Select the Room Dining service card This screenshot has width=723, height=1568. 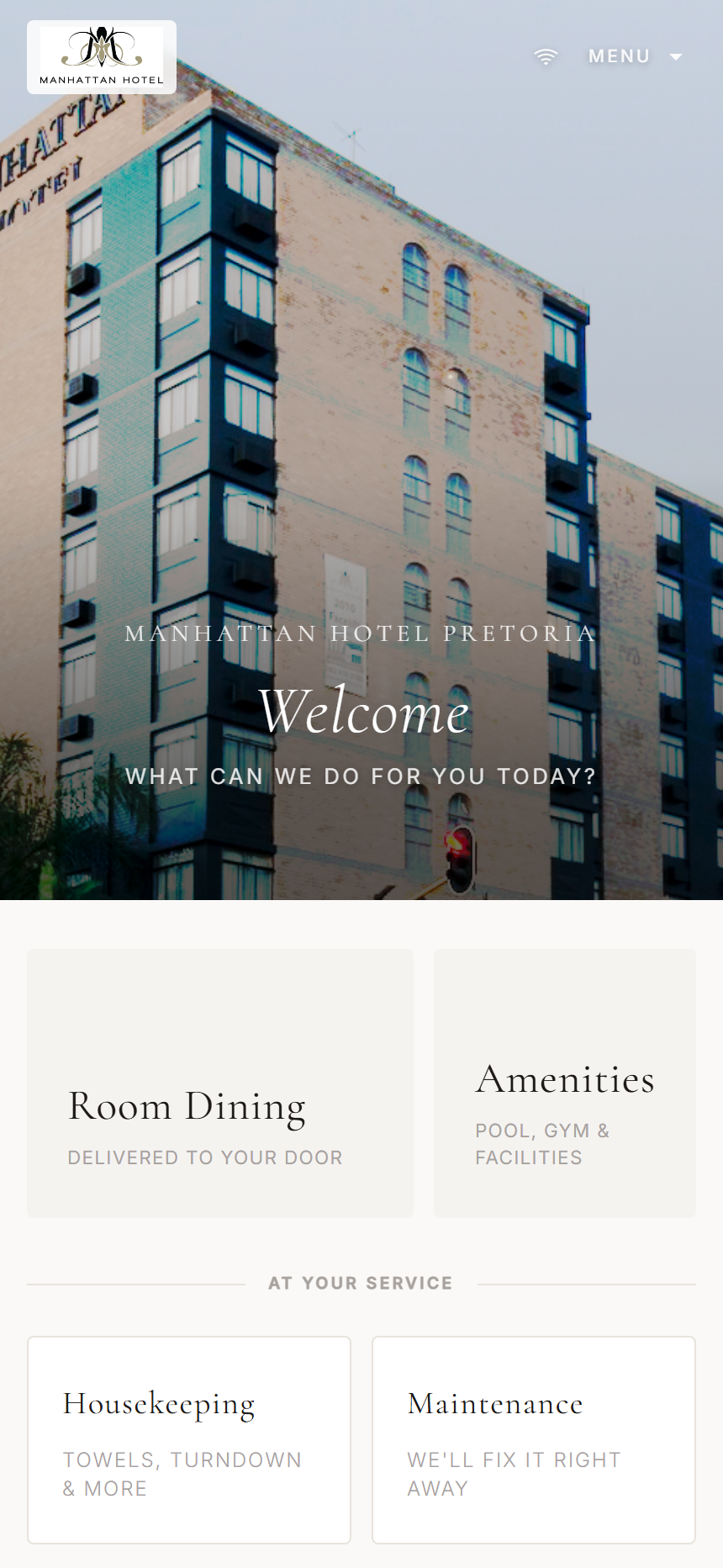point(220,1083)
